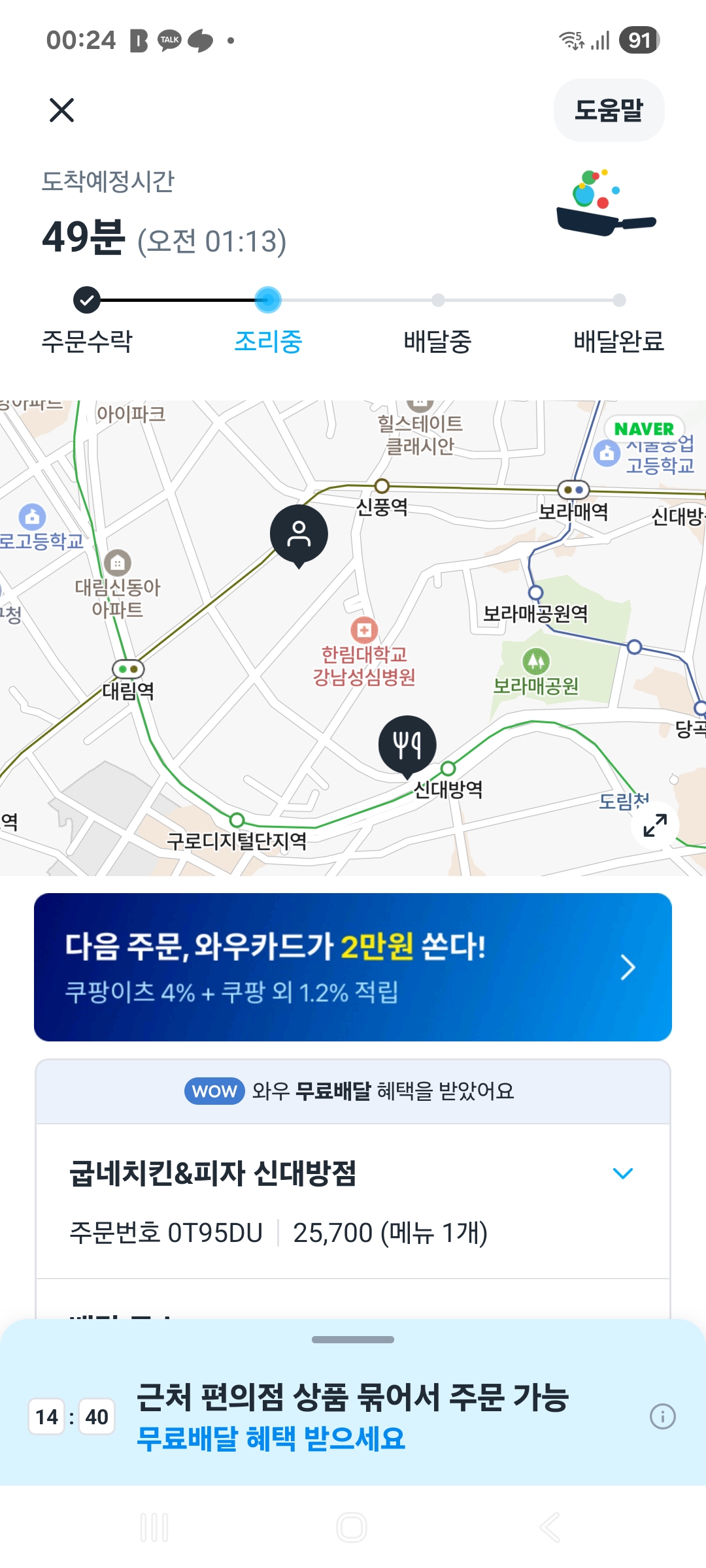
Task: Tap the delivery address marker on the map
Action: pyautogui.click(x=299, y=534)
